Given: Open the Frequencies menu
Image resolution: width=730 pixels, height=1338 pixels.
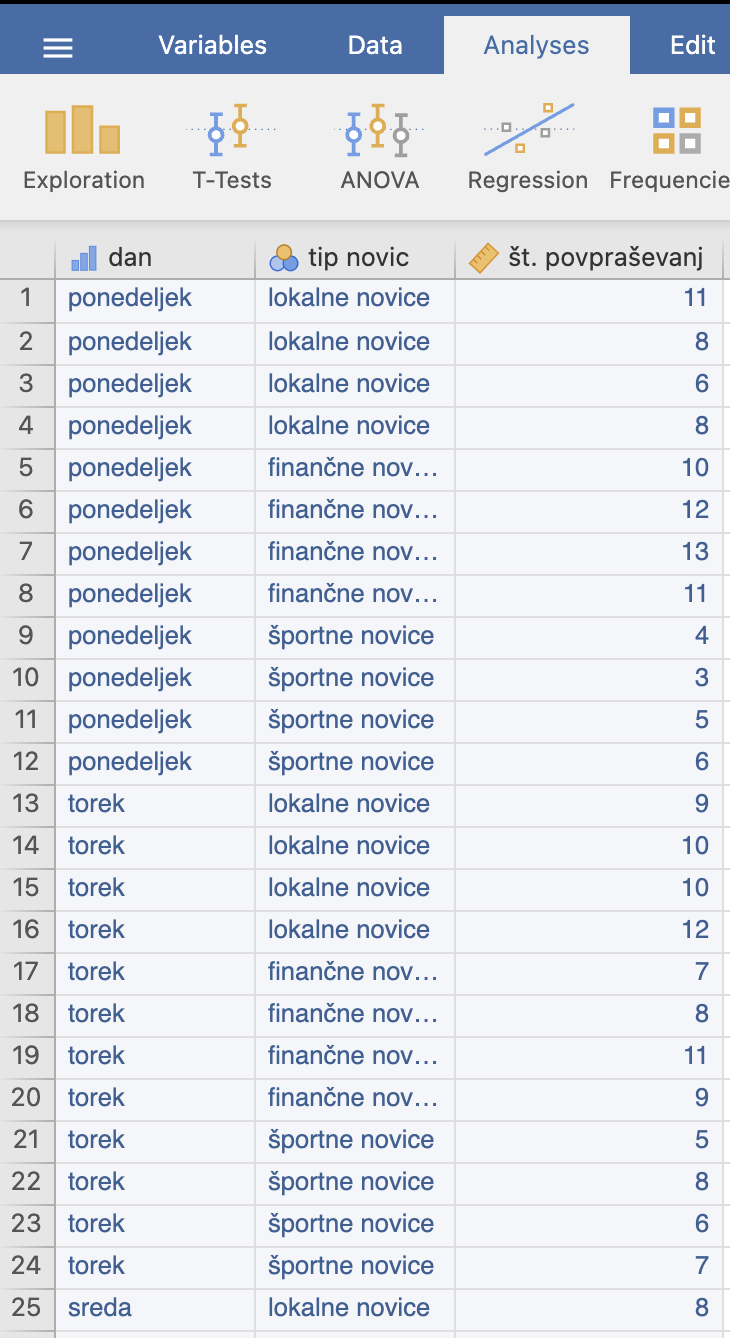Looking at the screenshot, I should pos(670,148).
